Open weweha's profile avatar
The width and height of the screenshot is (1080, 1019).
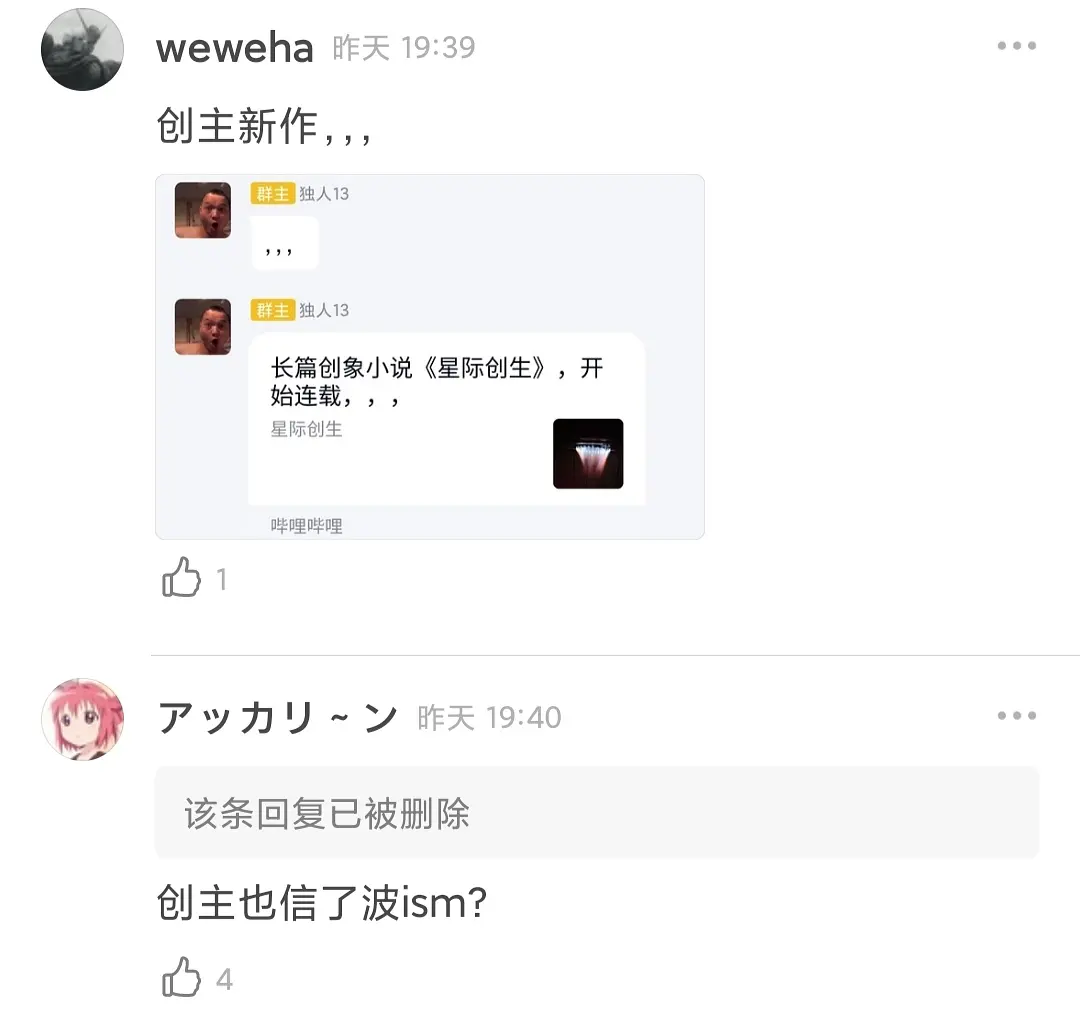pyautogui.click(x=82, y=49)
